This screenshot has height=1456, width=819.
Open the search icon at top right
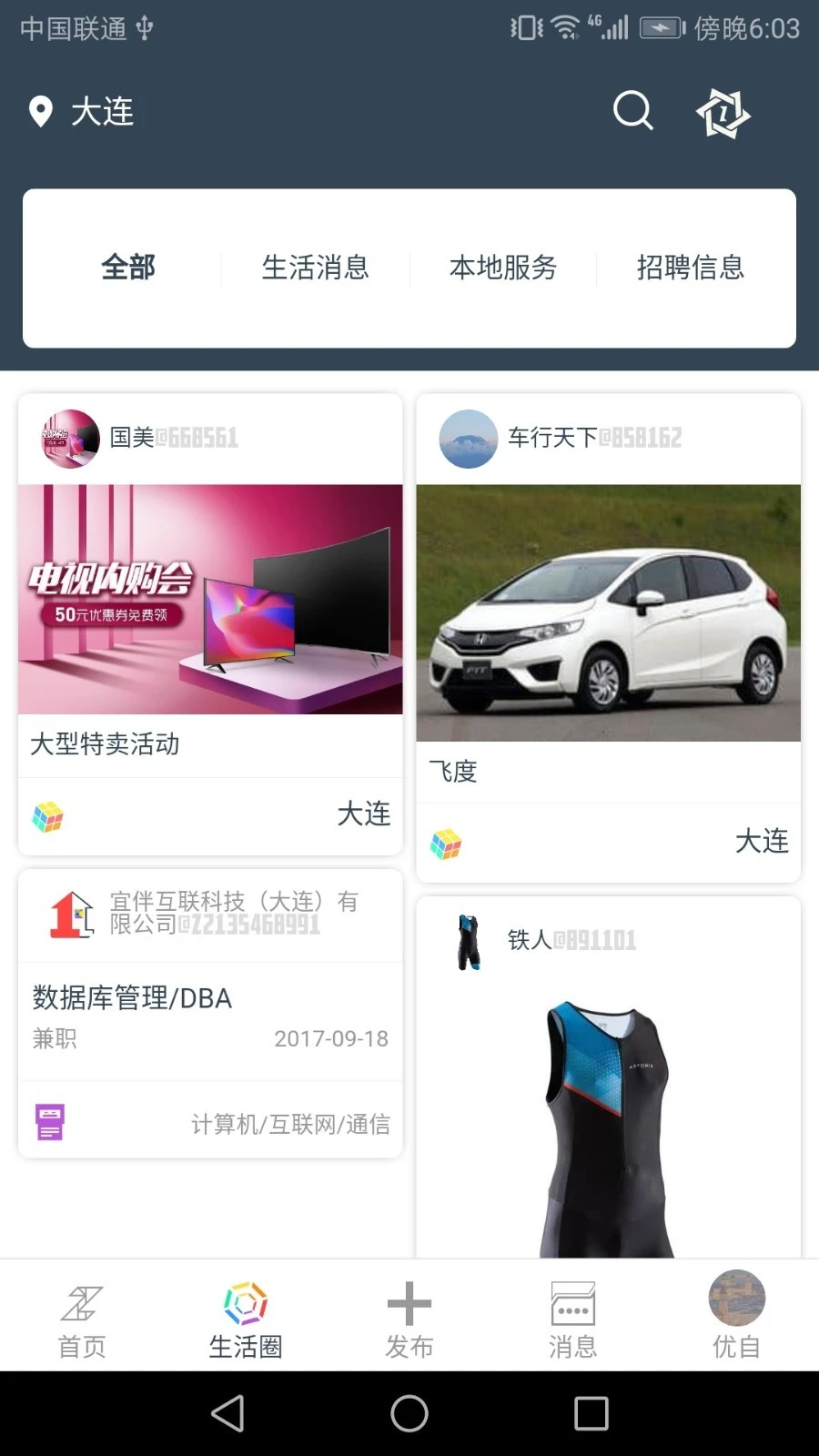point(632,111)
